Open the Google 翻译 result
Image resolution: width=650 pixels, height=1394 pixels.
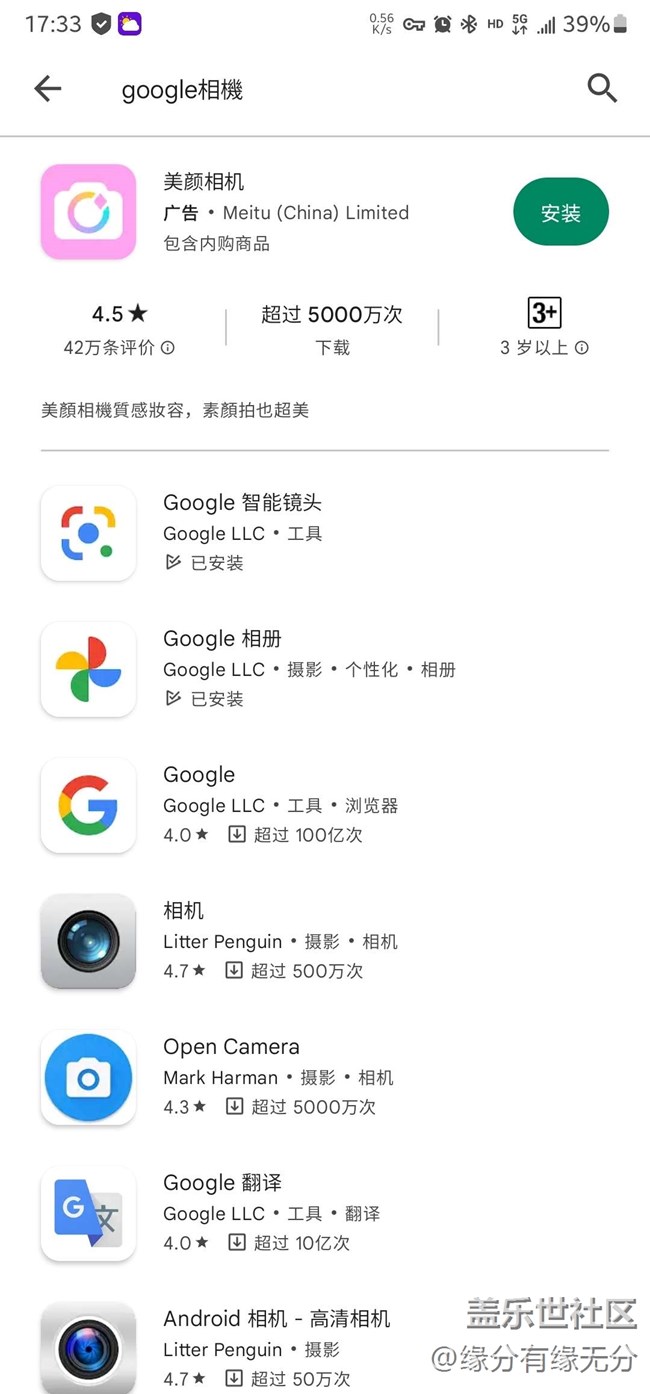click(x=325, y=1213)
